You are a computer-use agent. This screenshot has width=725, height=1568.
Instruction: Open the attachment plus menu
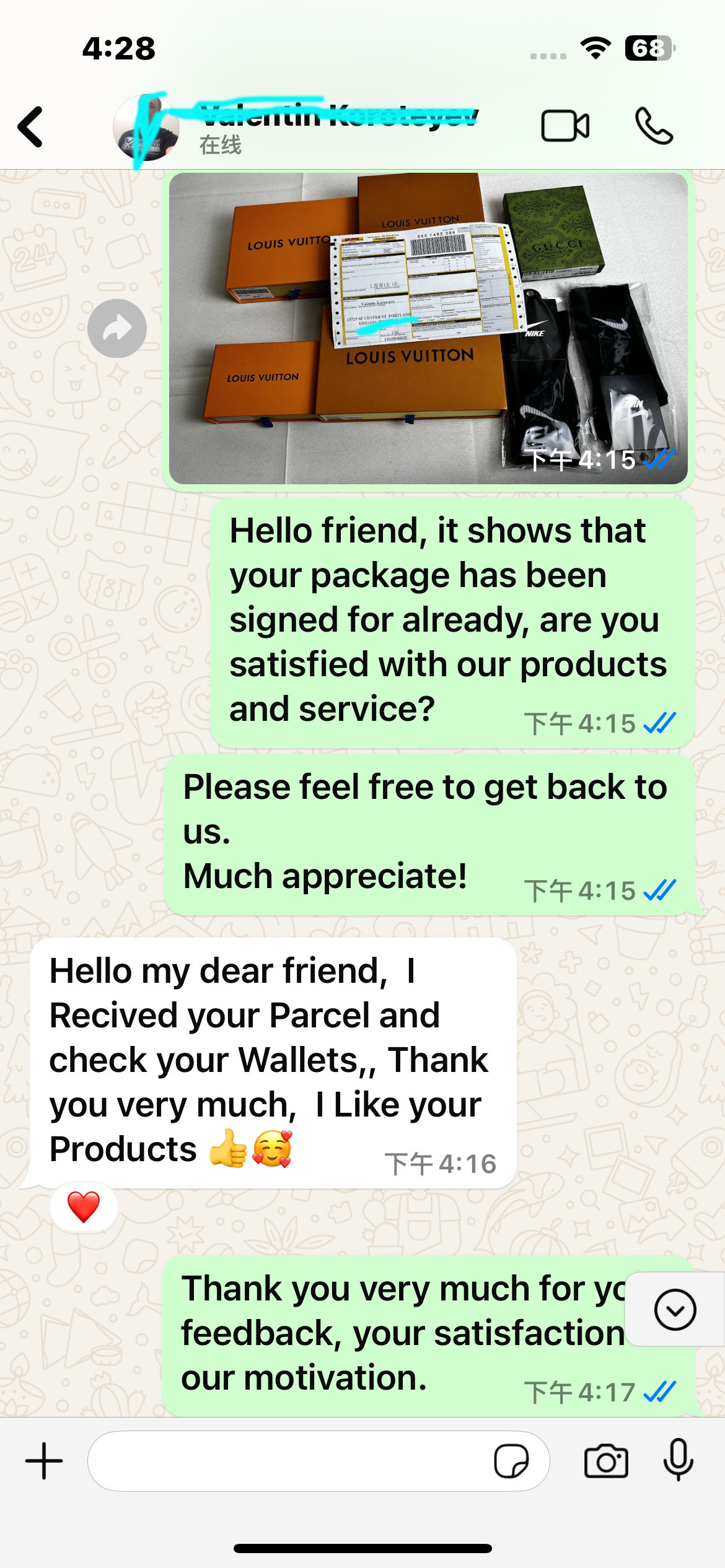click(44, 1461)
